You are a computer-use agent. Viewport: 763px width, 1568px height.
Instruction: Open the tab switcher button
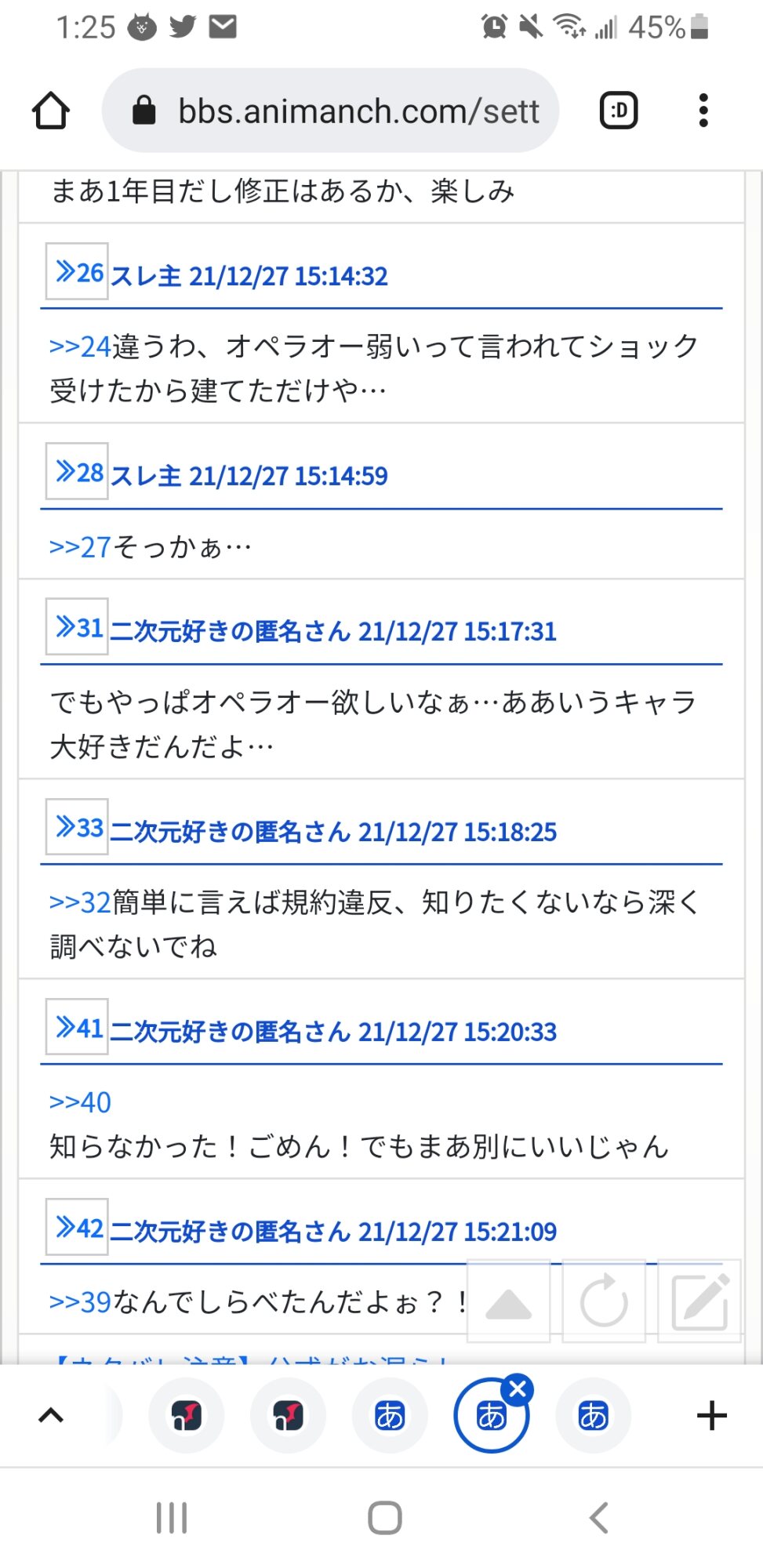pos(619,111)
